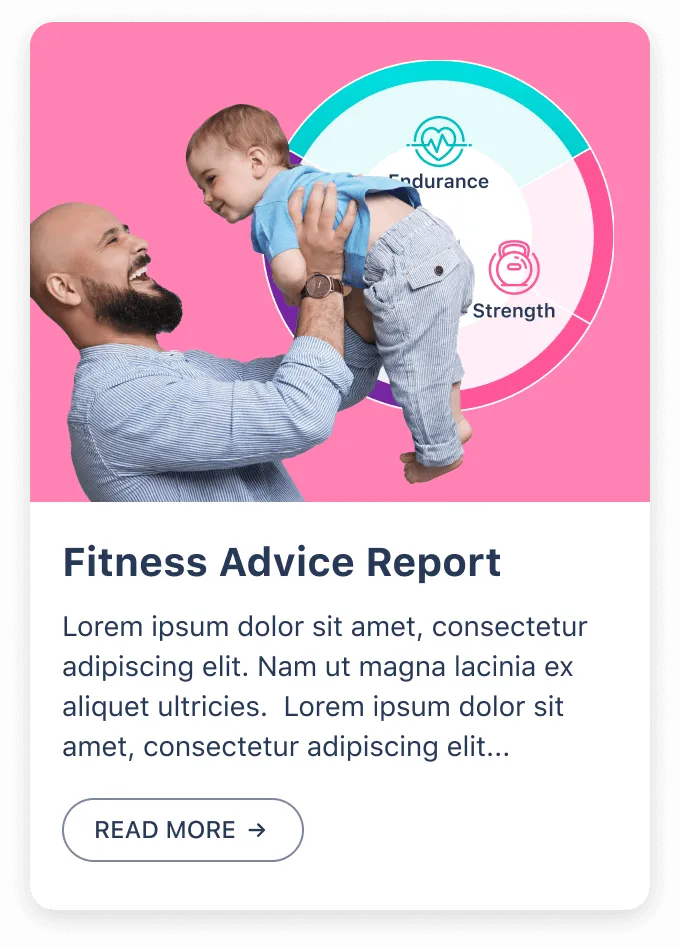This screenshot has width=680, height=948.
Task: Open the Fitness Advice Report card image
Action: [340, 262]
